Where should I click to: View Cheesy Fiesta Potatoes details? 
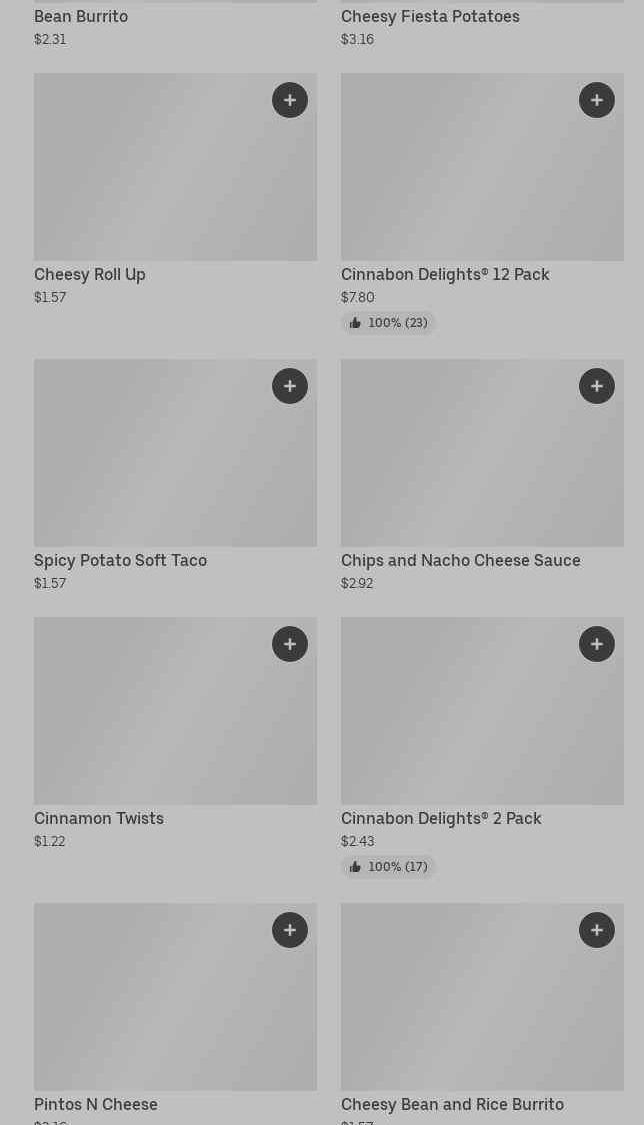430,17
